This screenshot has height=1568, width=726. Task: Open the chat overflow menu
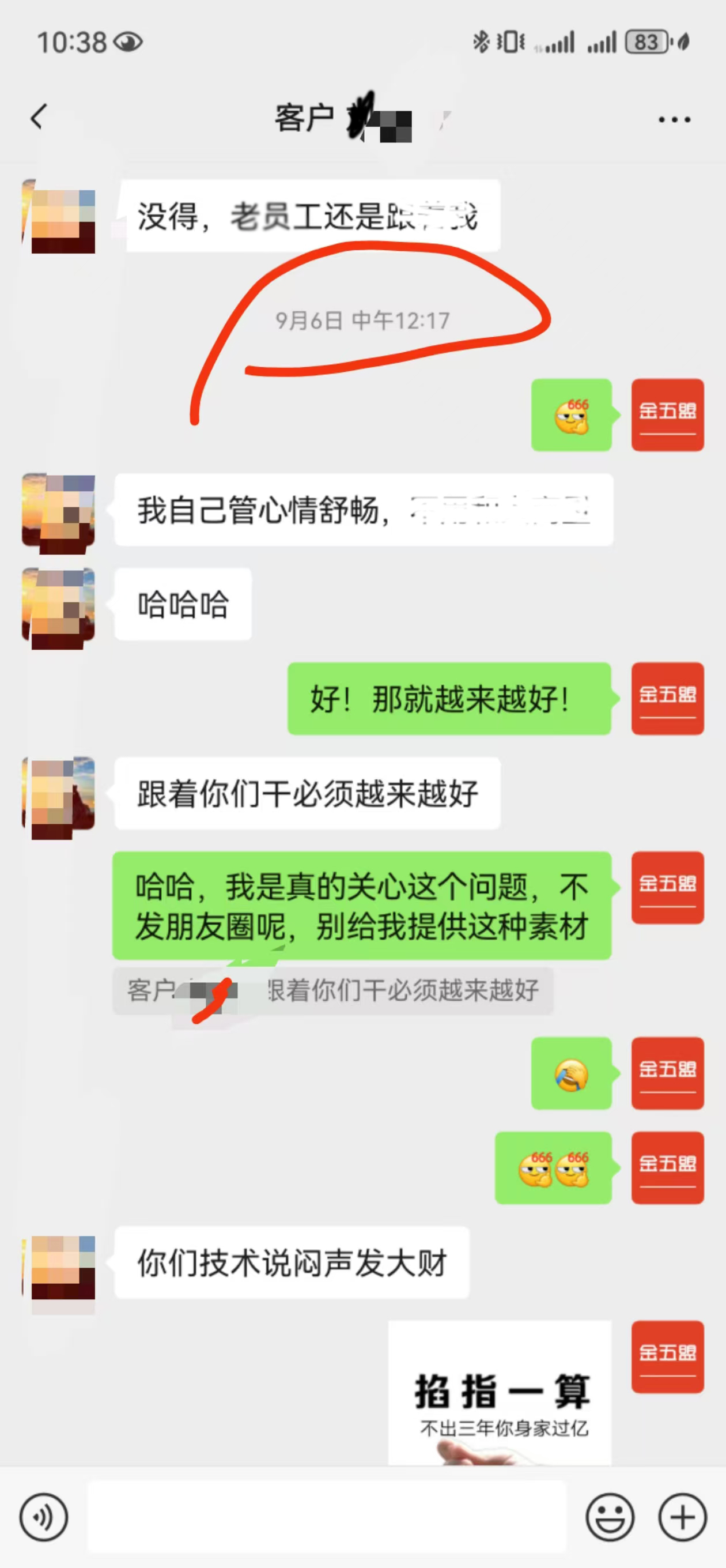pos(674,119)
